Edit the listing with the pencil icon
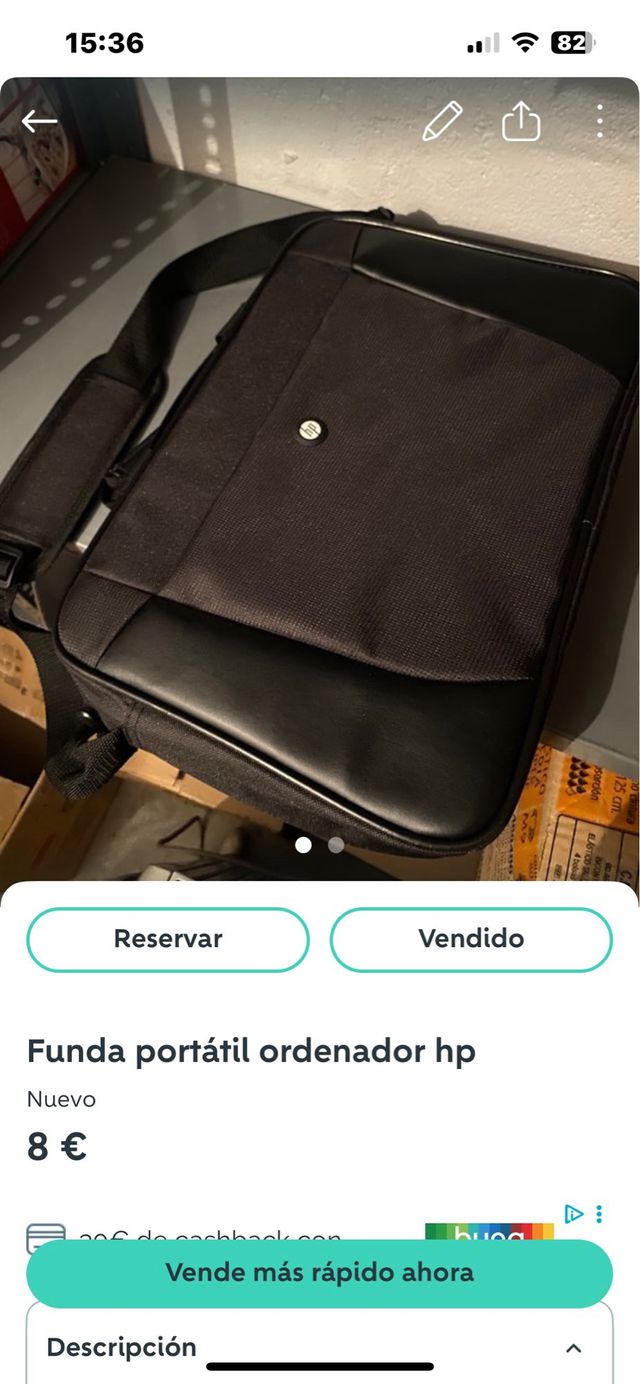This screenshot has width=640, height=1384. [x=442, y=122]
